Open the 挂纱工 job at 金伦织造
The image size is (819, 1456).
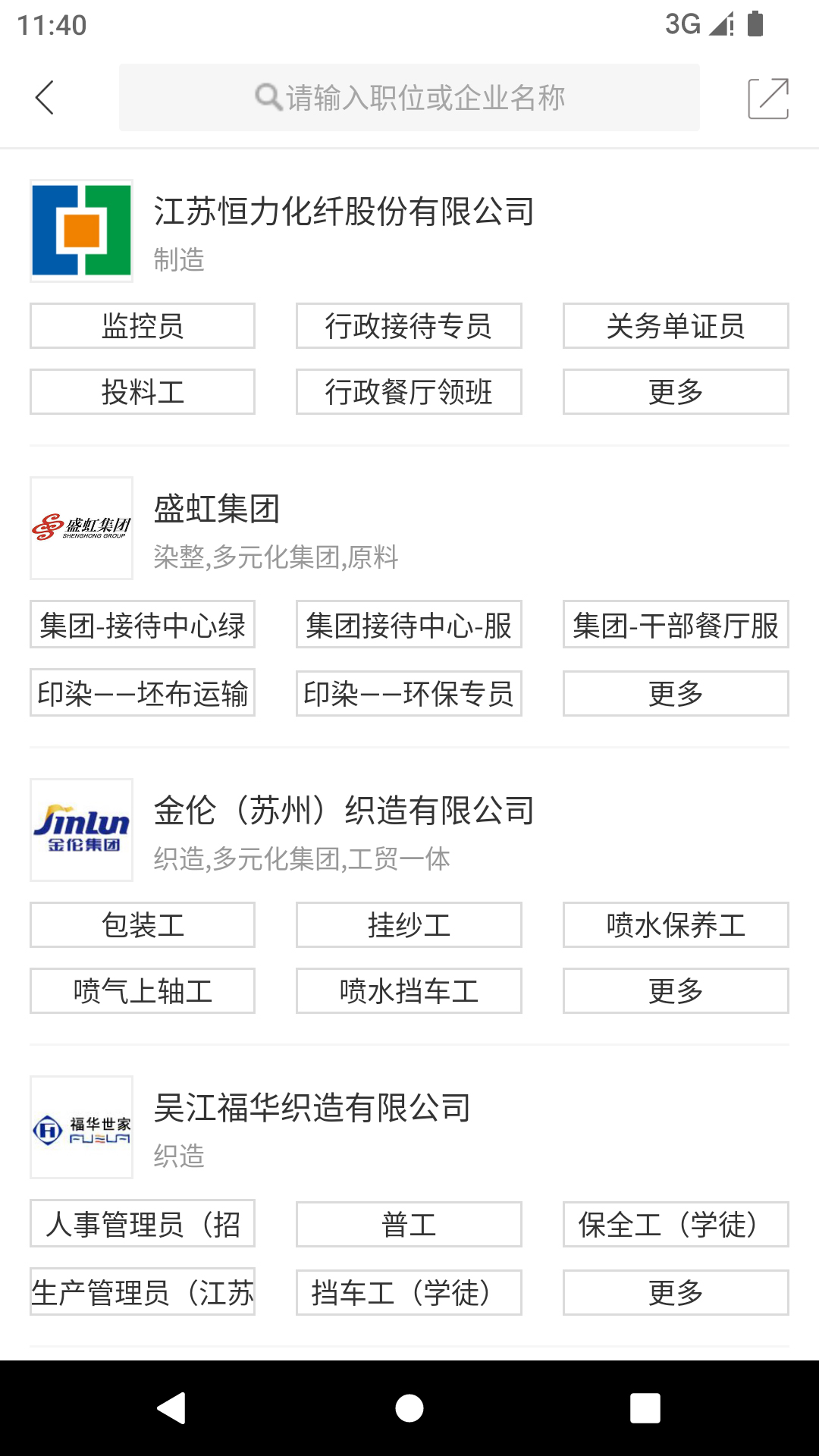tap(408, 925)
